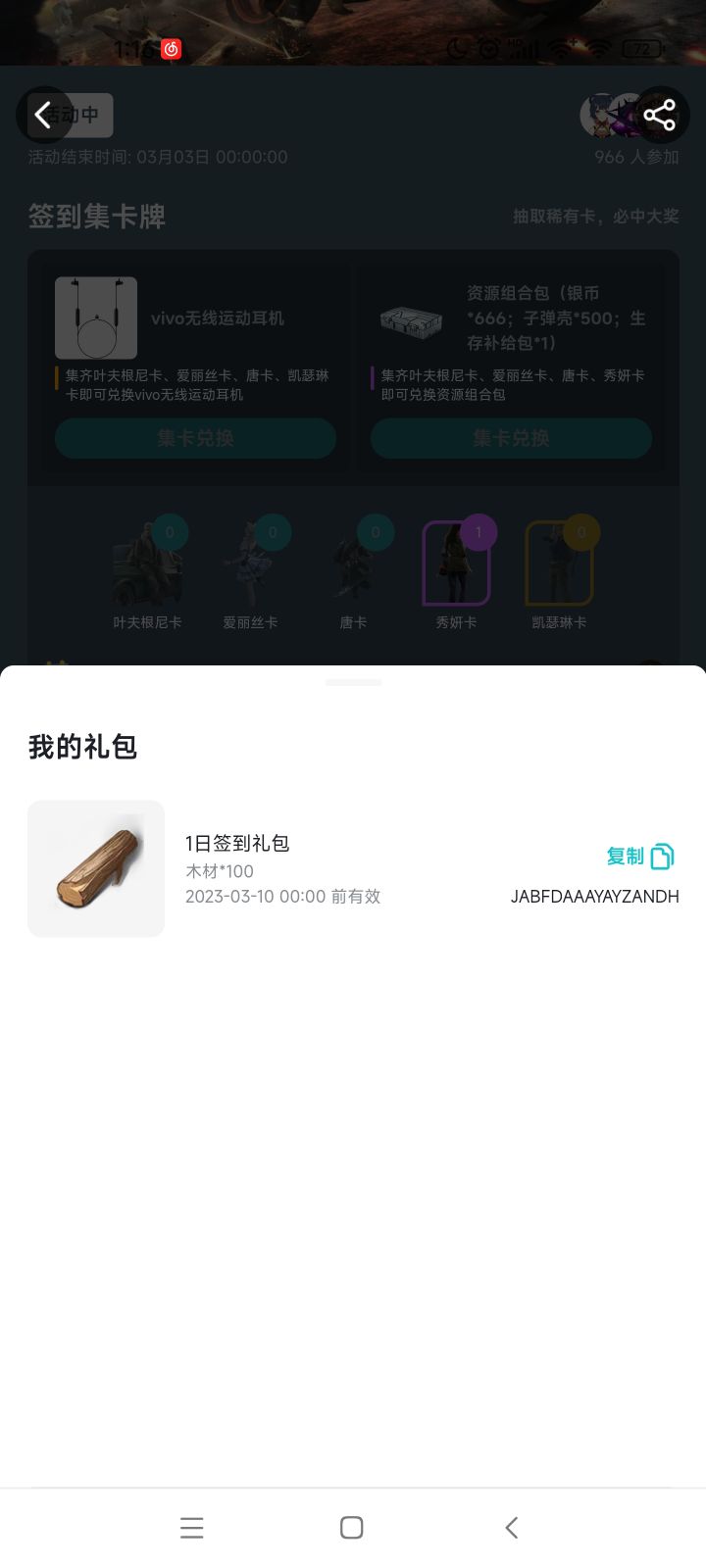Tap the 资源组合包 supply crate icon
Screen dimensions: 706x1568
(411, 318)
